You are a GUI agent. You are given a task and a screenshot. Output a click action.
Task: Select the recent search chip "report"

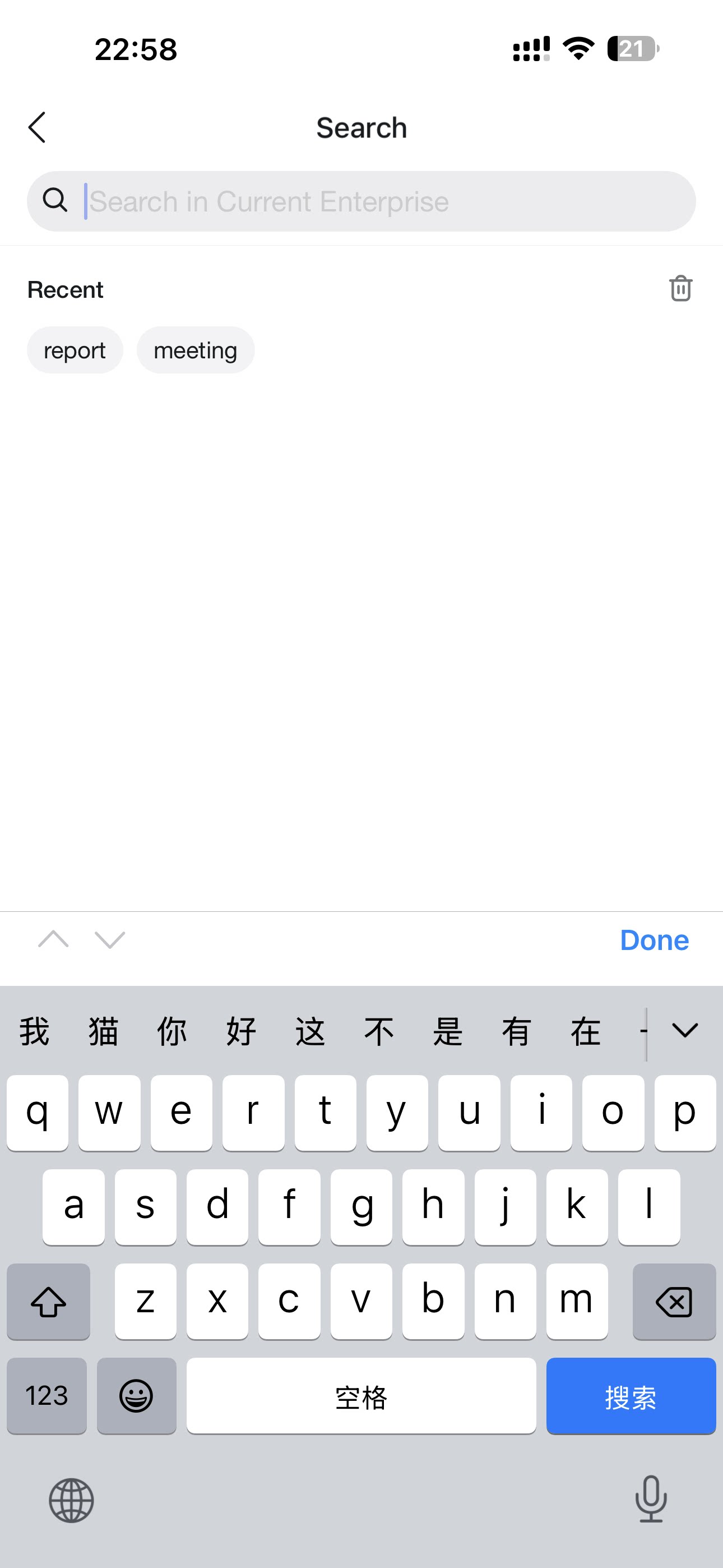75,350
